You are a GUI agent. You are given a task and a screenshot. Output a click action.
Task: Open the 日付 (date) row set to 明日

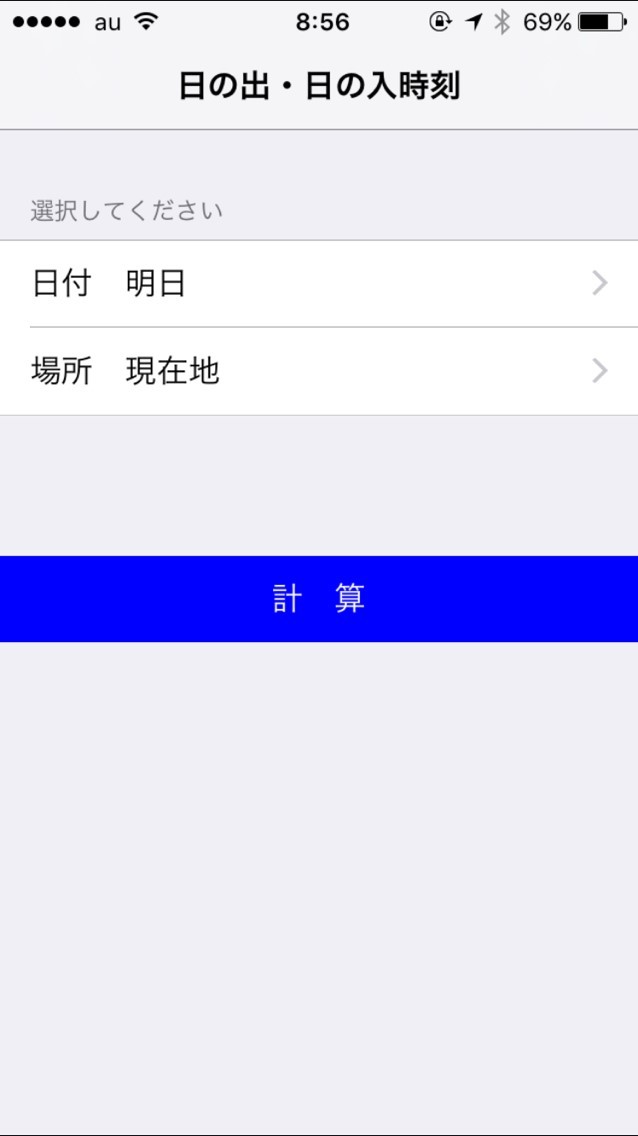click(x=319, y=284)
